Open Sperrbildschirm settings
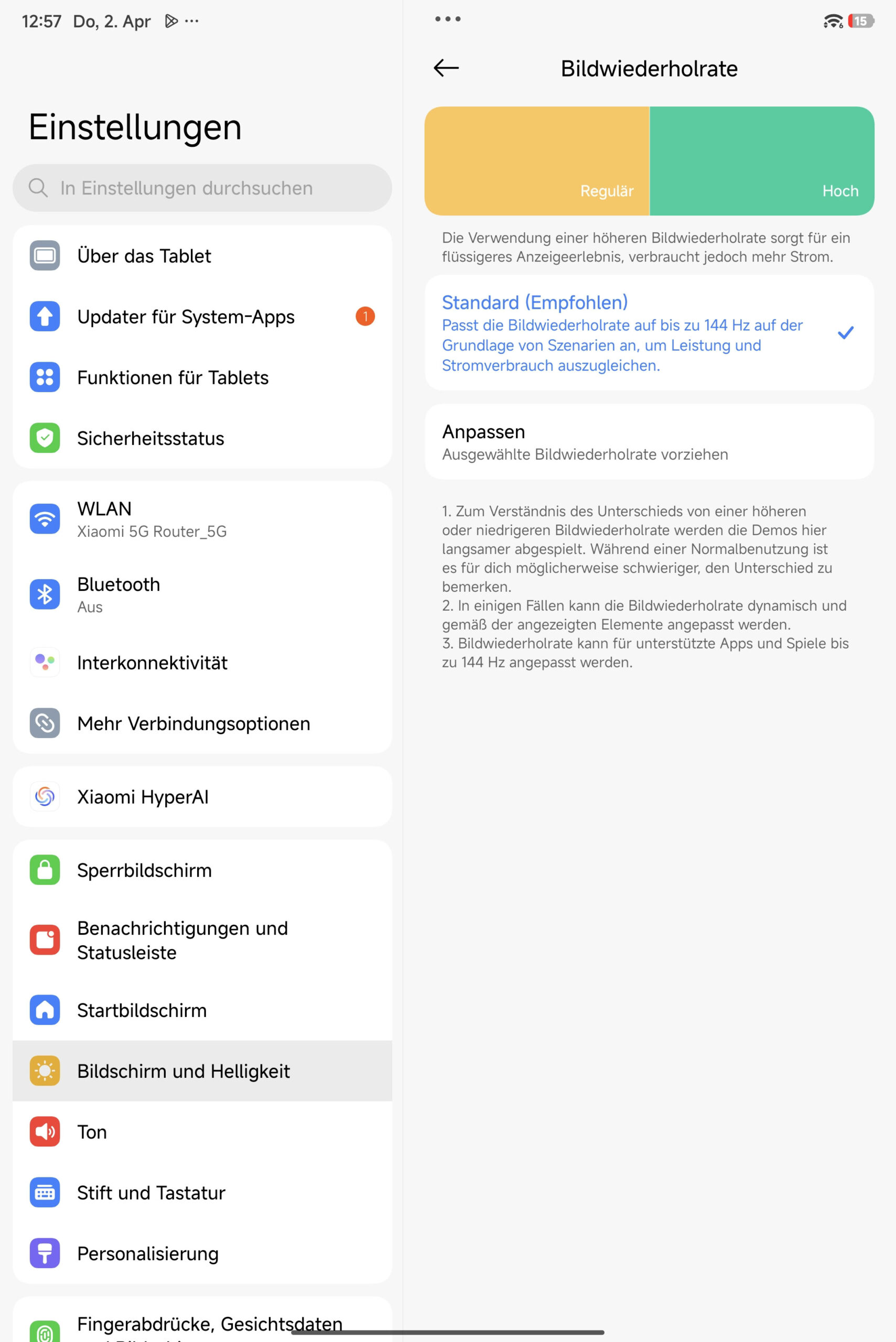Screen dimensions: 896x1342 pyautogui.click(x=202, y=870)
